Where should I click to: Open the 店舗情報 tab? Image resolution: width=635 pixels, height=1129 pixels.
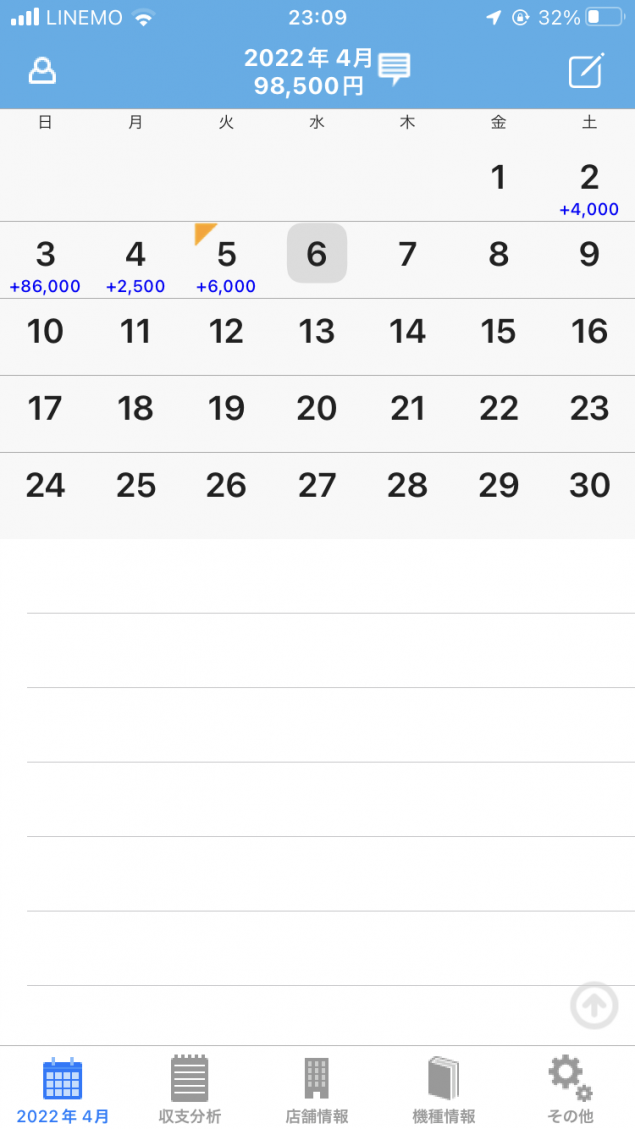pyautogui.click(x=317, y=1089)
